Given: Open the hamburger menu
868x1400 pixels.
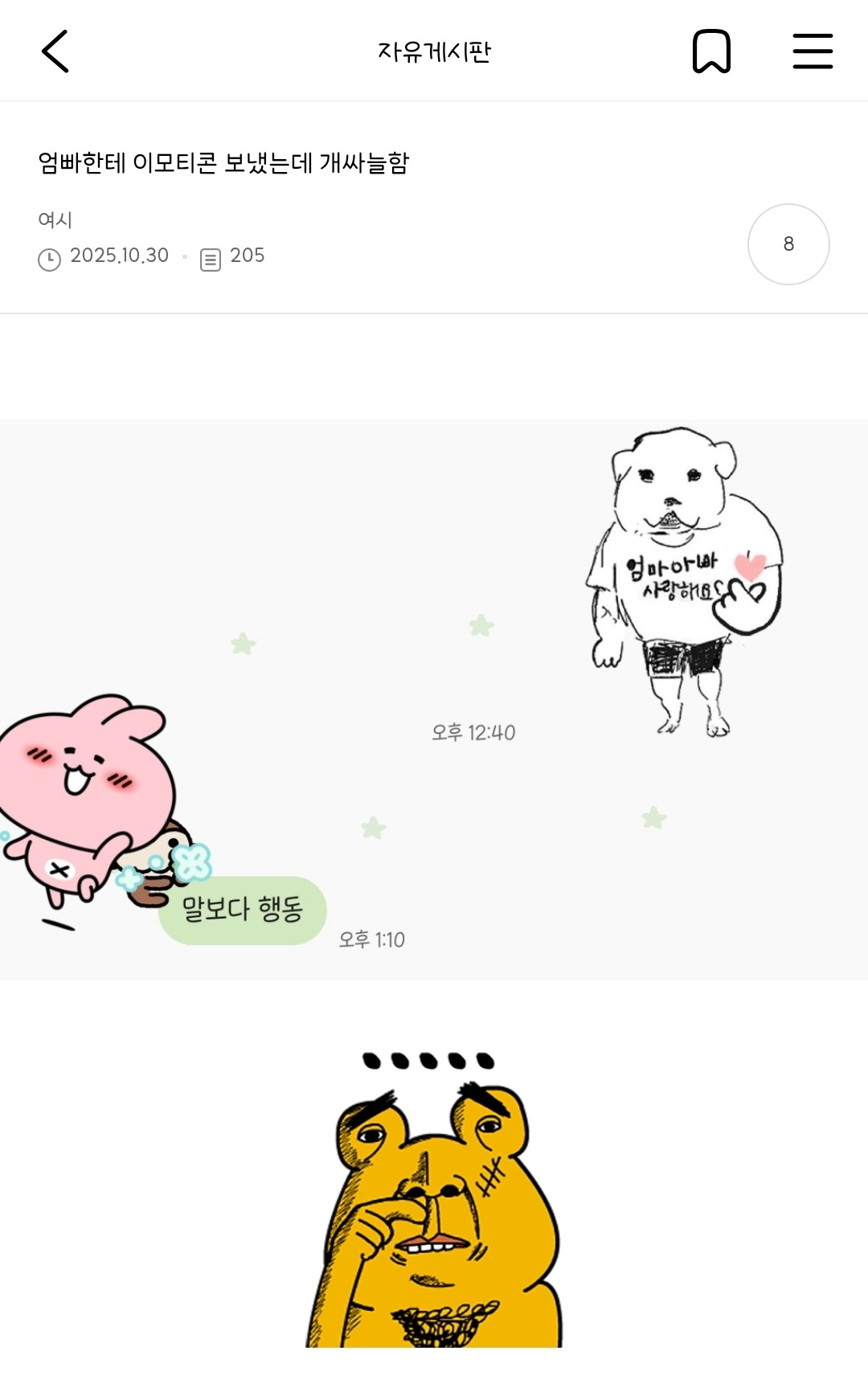Looking at the screenshot, I should pos(813,51).
